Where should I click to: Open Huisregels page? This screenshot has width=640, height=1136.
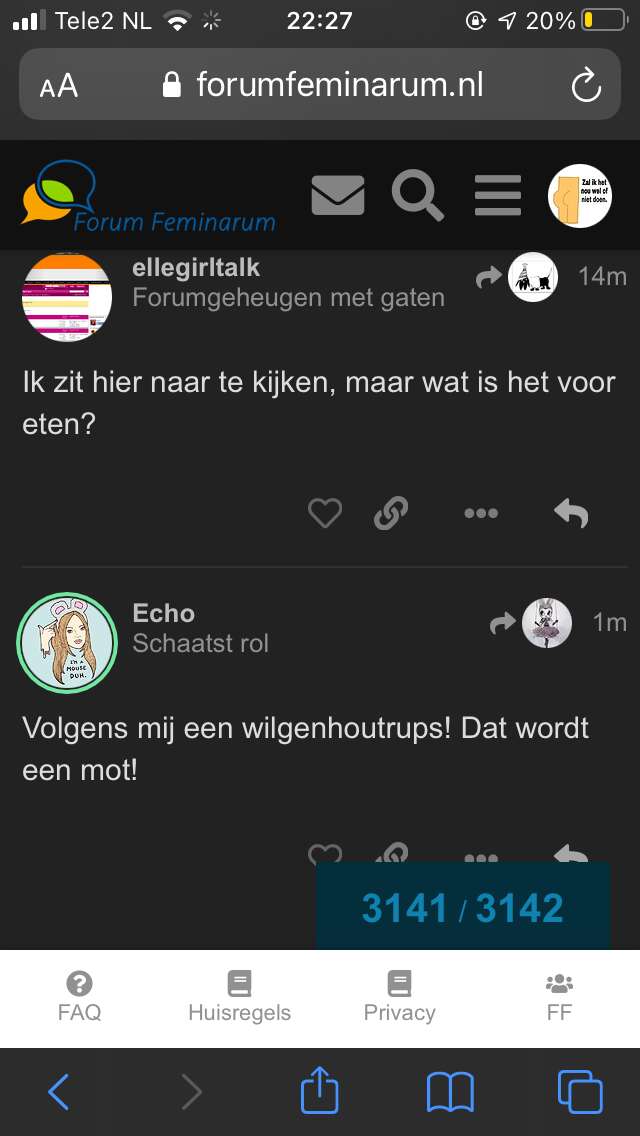pyautogui.click(x=239, y=997)
